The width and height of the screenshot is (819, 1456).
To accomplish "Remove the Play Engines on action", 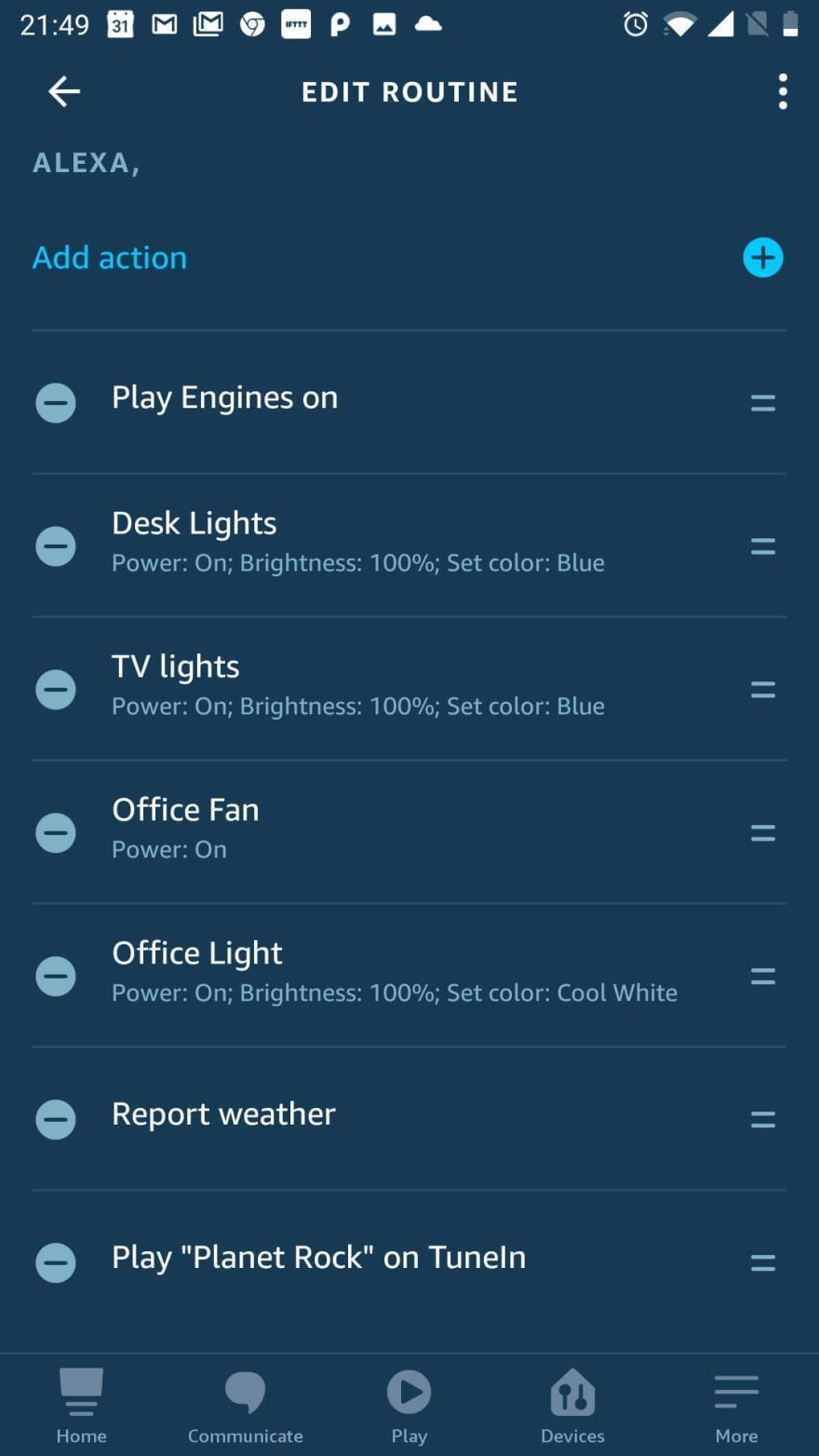I will pos(56,403).
